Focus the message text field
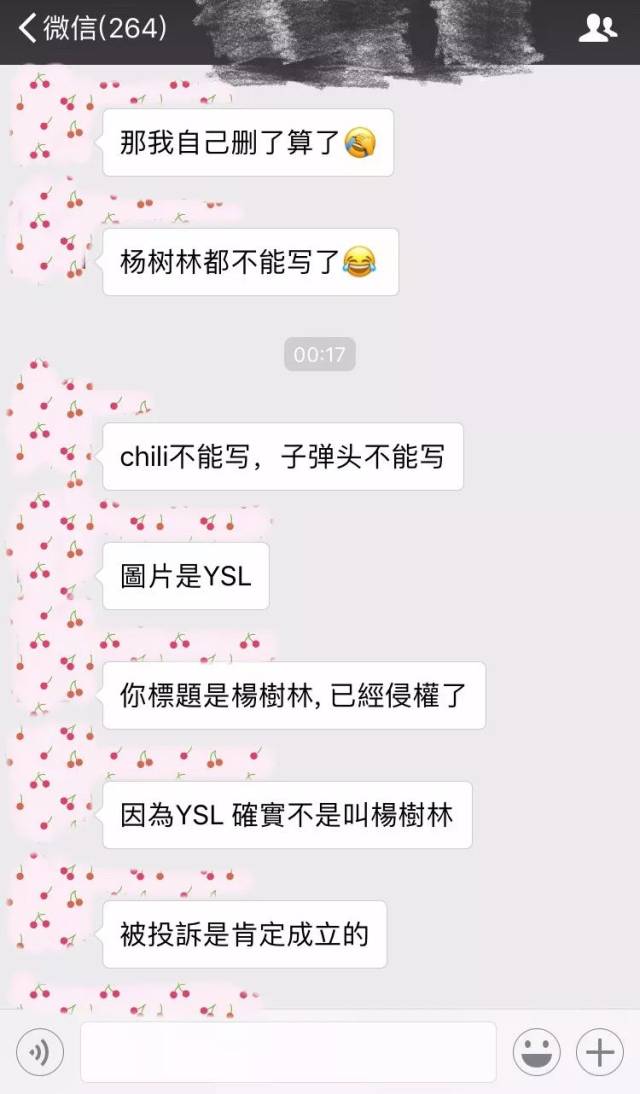640x1094 pixels. coord(288,1051)
